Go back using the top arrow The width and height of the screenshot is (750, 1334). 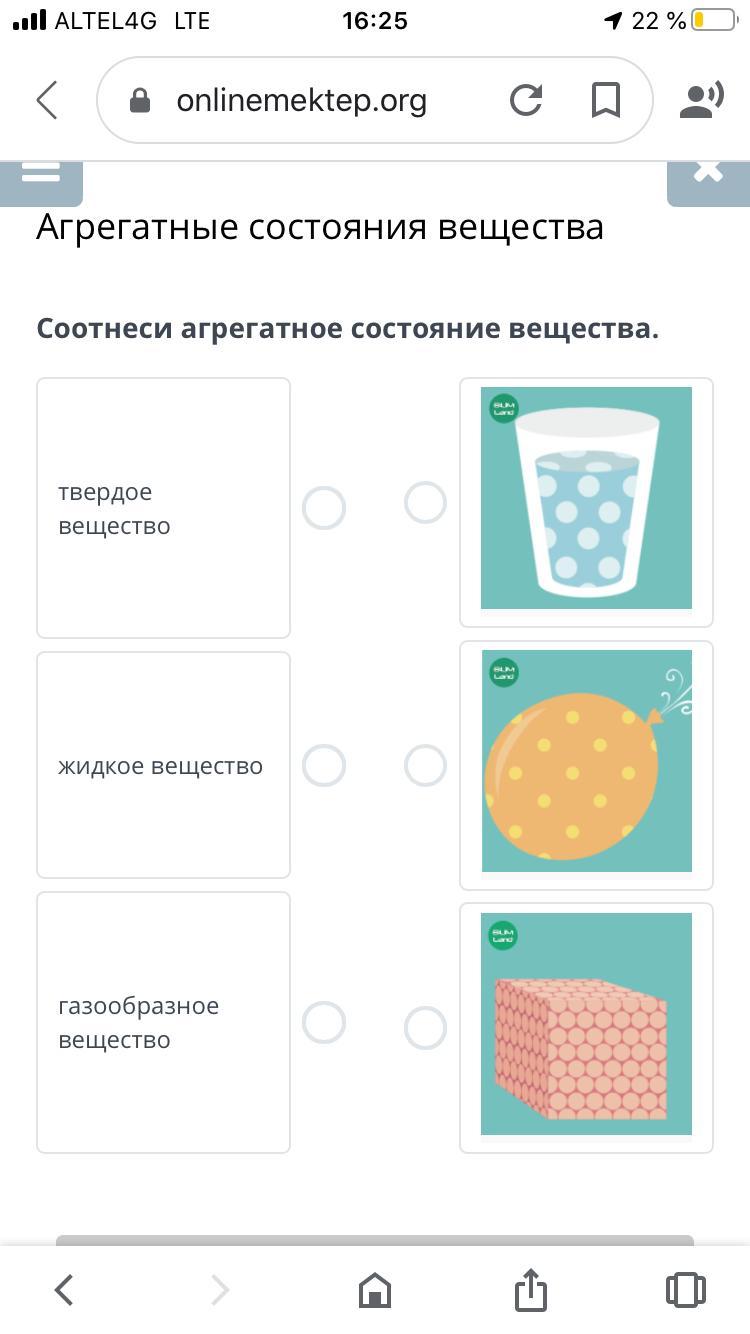47,100
